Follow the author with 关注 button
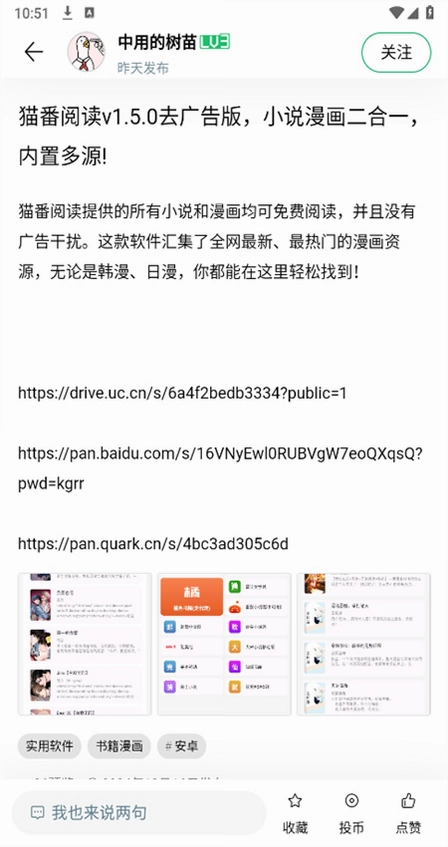 pyautogui.click(x=396, y=52)
